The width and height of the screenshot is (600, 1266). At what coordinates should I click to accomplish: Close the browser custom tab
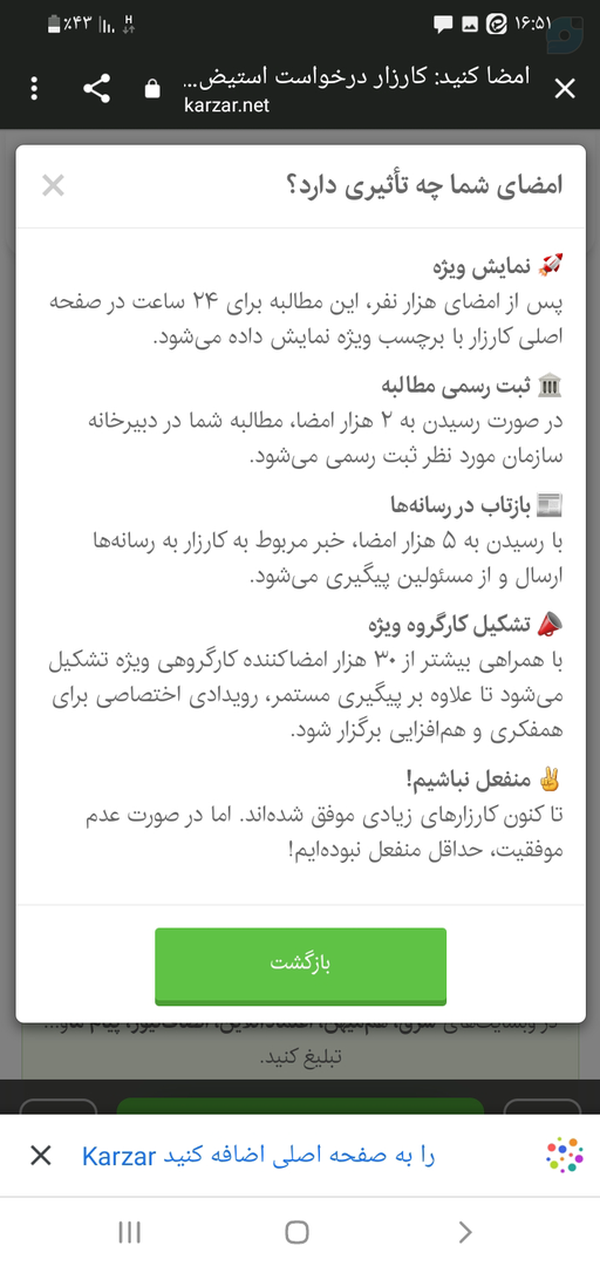pos(564,89)
